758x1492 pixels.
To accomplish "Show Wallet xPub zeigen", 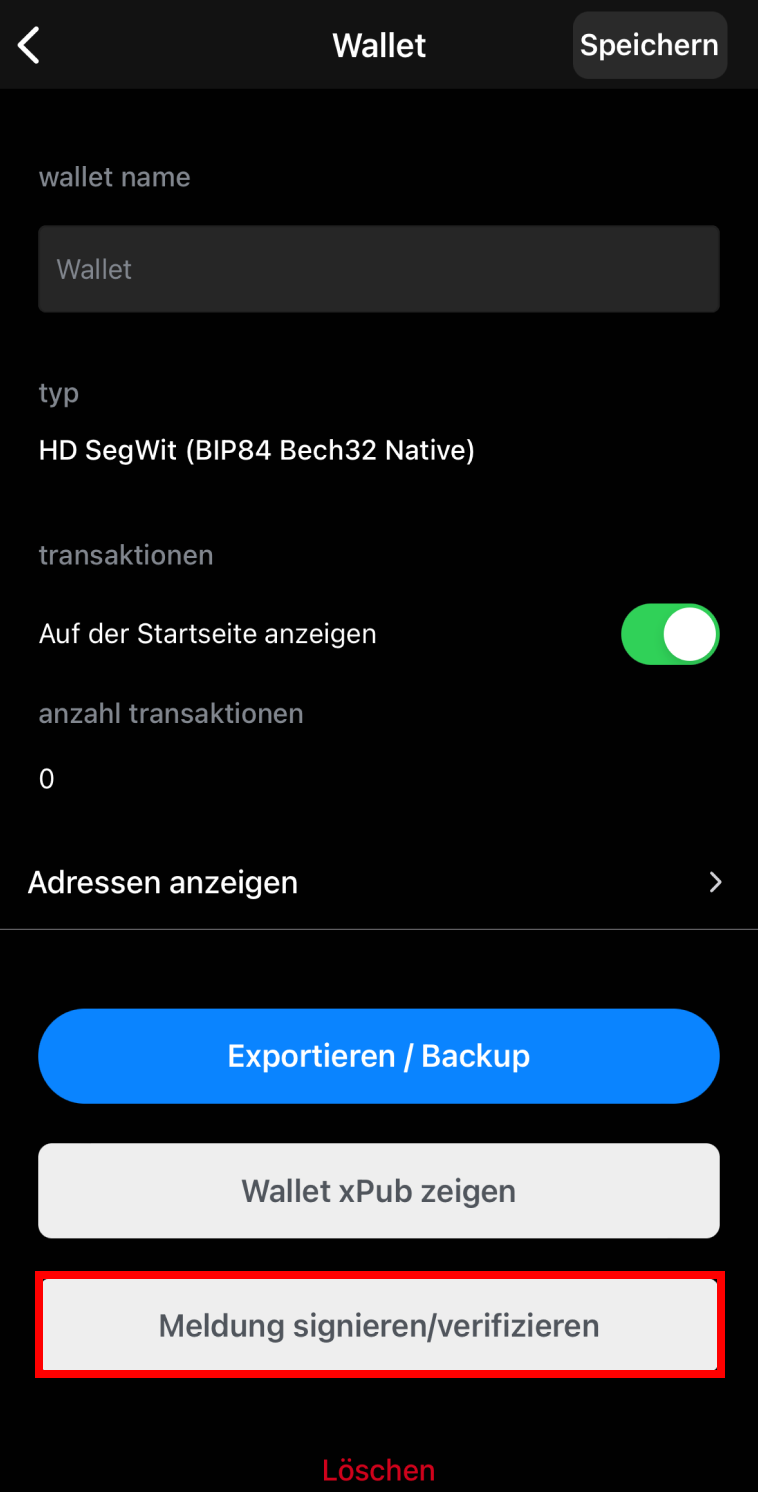I will tap(378, 1191).
